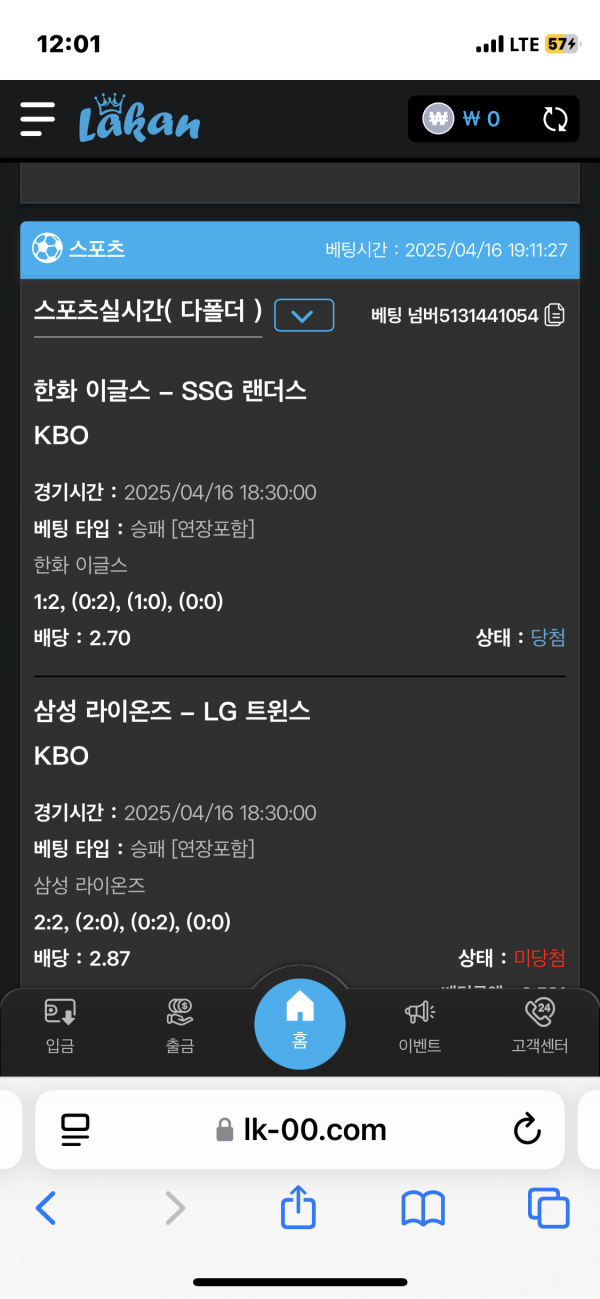Open Safari bookmarks
The width and height of the screenshot is (600, 1299).
423,1209
